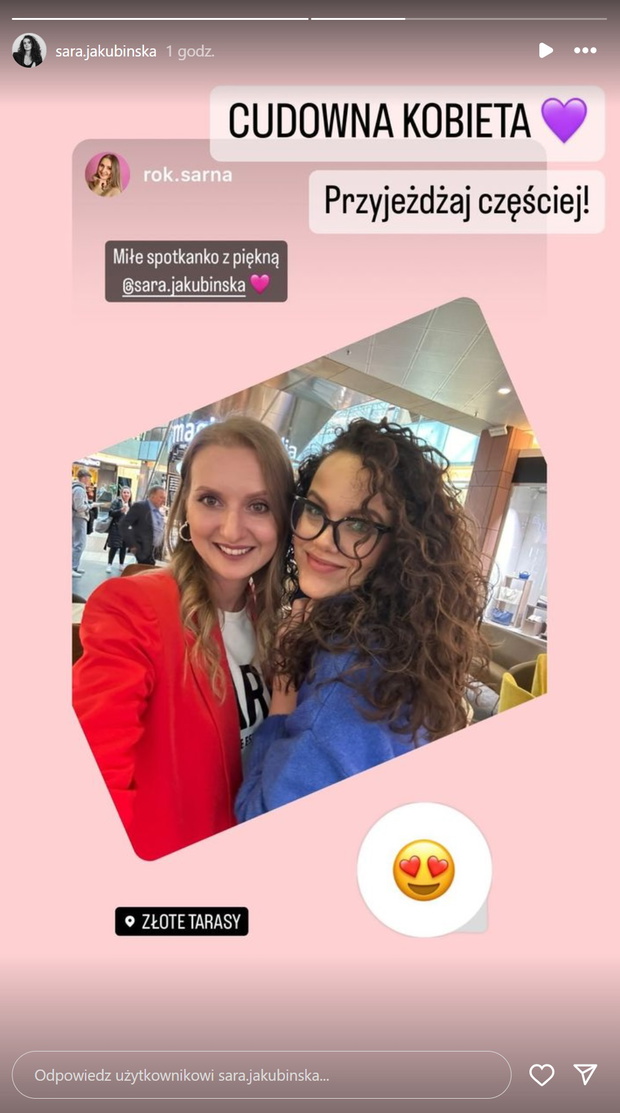Tap the @sara.jakubinska mention link
The height and width of the screenshot is (1113, 620).
click(184, 285)
